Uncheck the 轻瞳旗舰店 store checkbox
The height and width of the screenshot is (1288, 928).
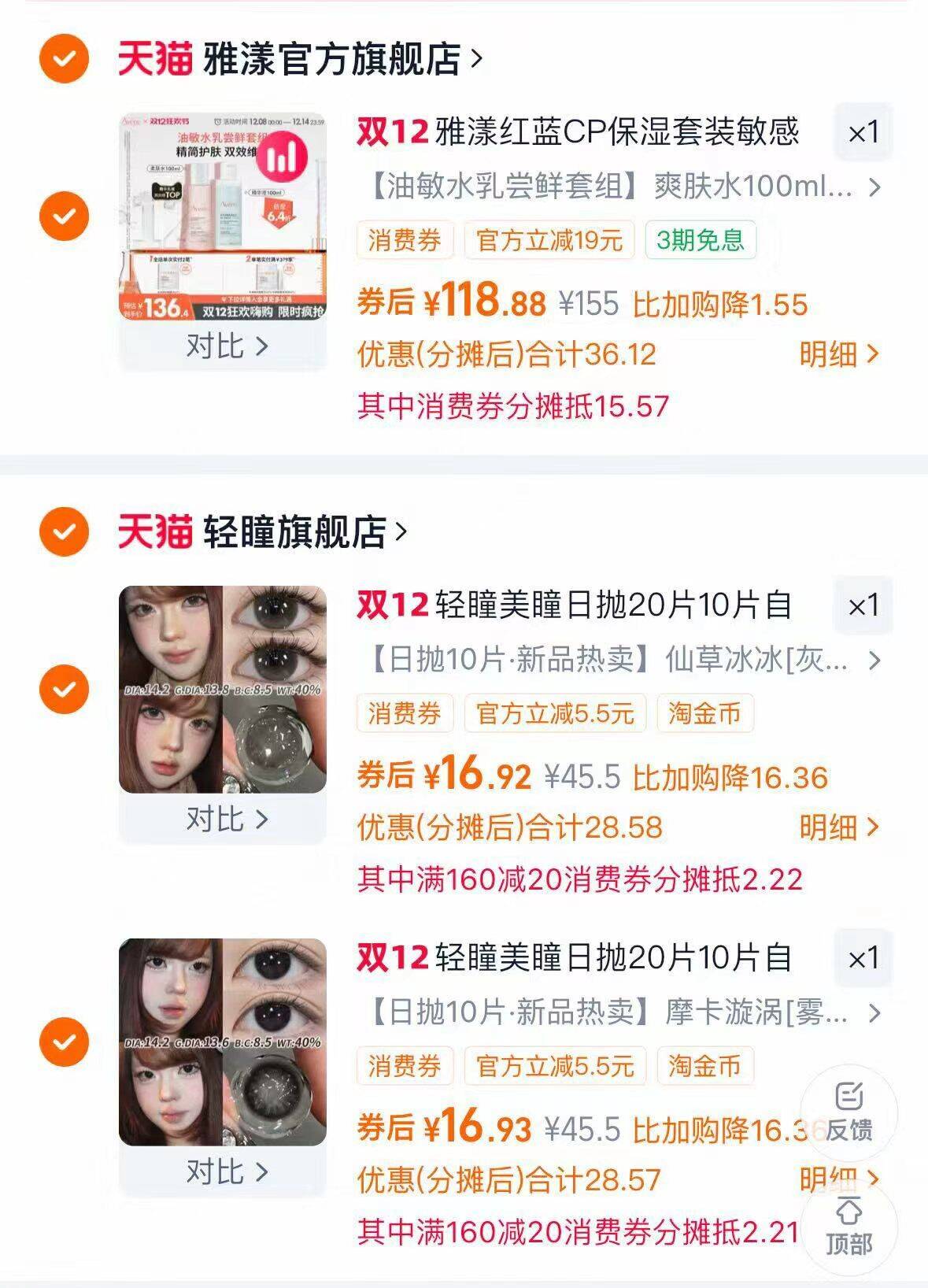64,531
